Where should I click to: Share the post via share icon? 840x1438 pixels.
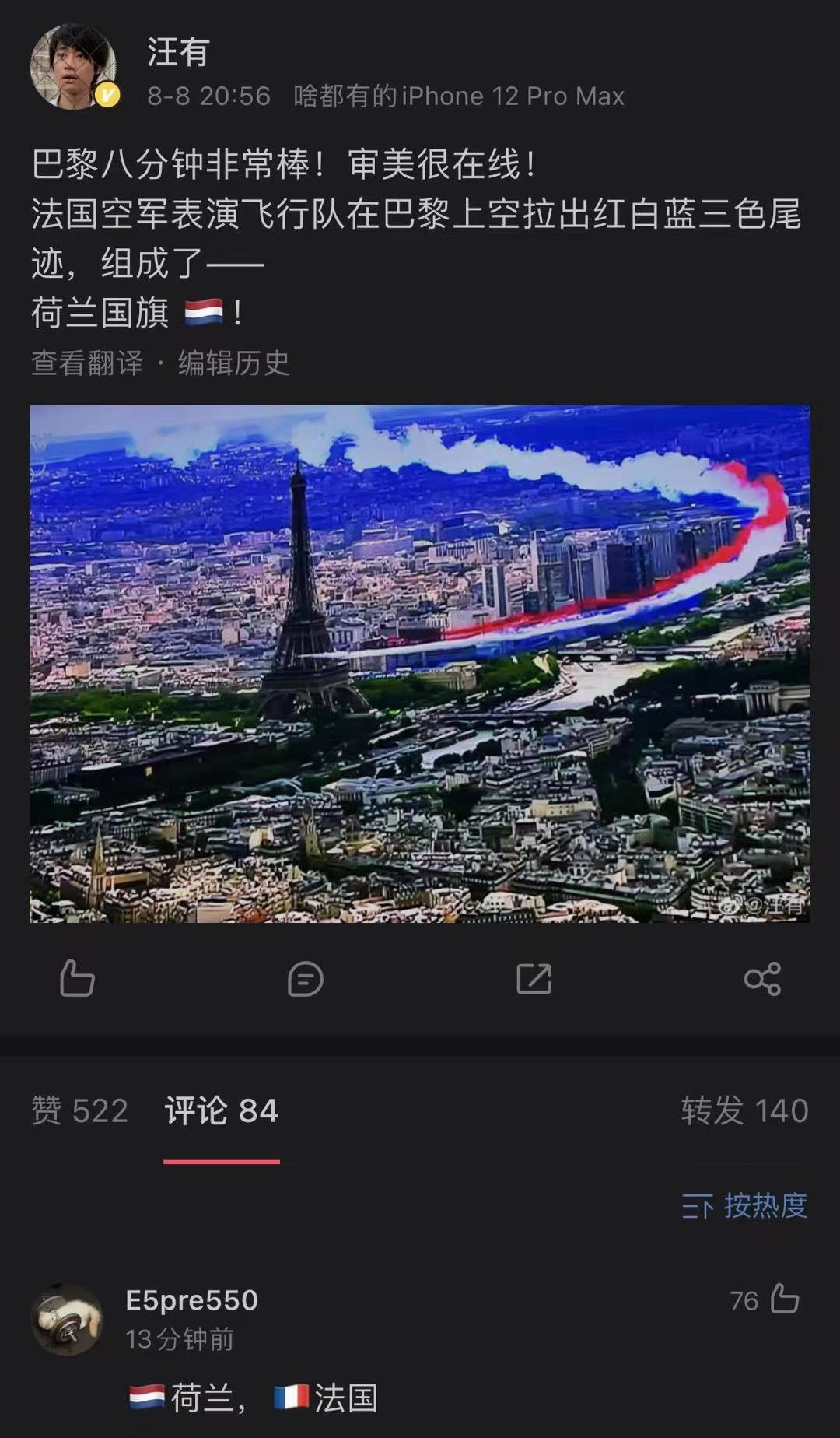[761, 979]
